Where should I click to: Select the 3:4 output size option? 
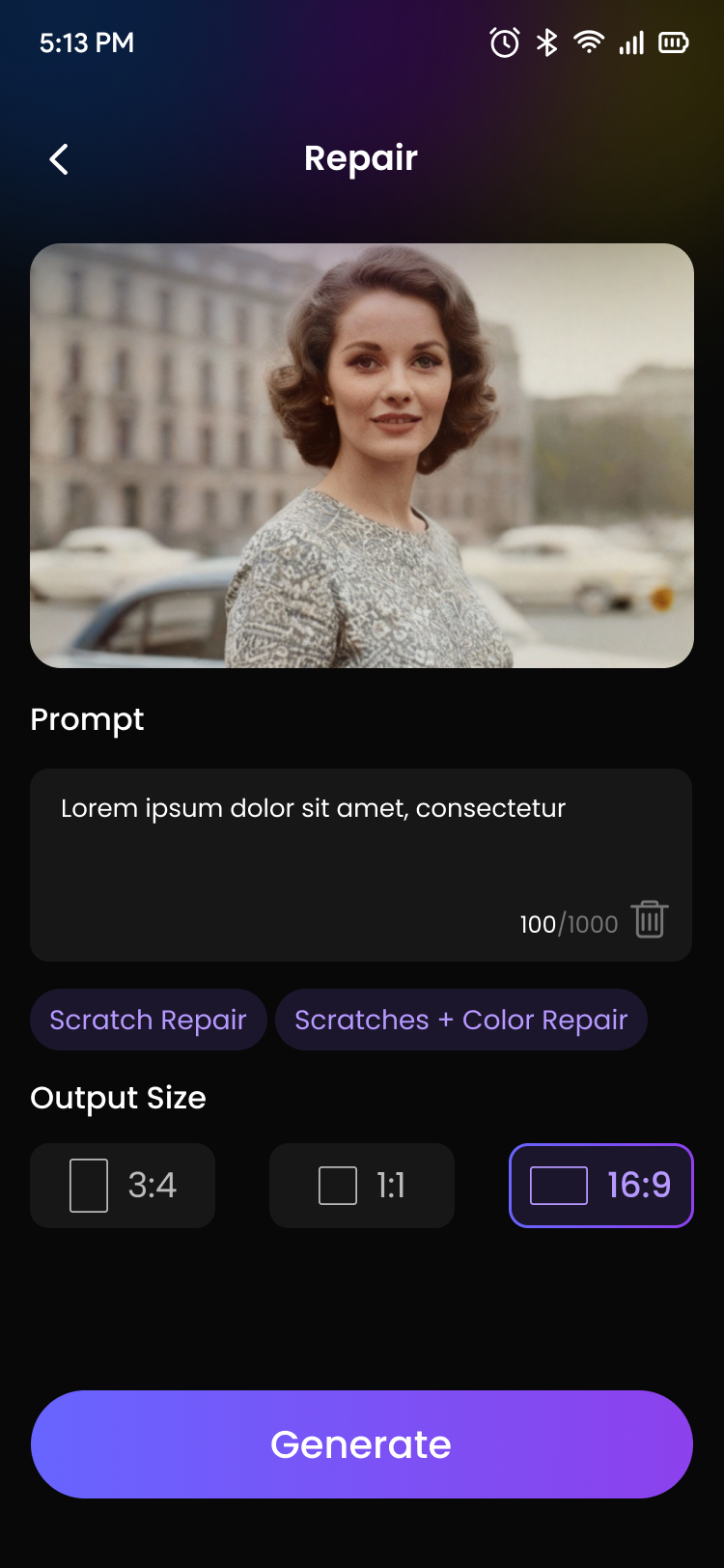[x=123, y=1186]
